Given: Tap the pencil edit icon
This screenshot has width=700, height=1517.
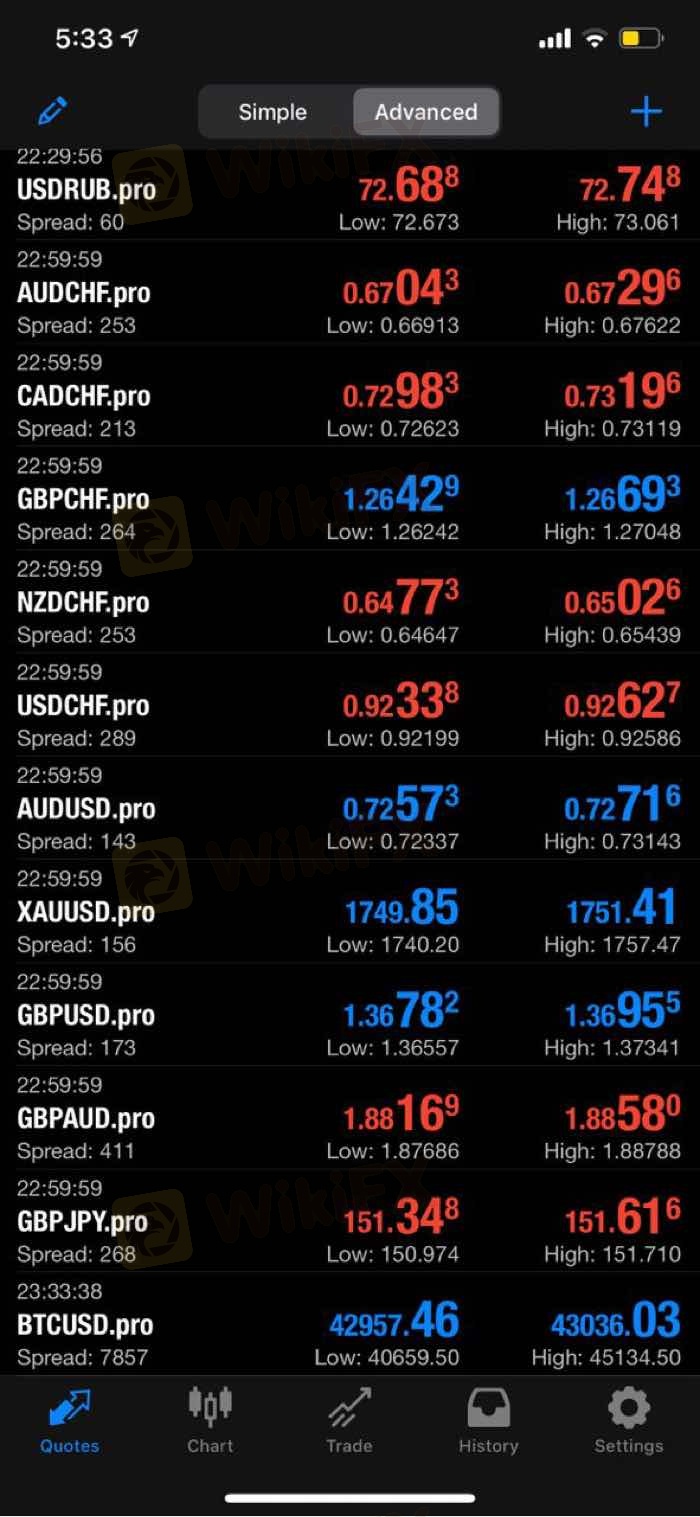Looking at the screenshot, I should (x=52, y=111).
